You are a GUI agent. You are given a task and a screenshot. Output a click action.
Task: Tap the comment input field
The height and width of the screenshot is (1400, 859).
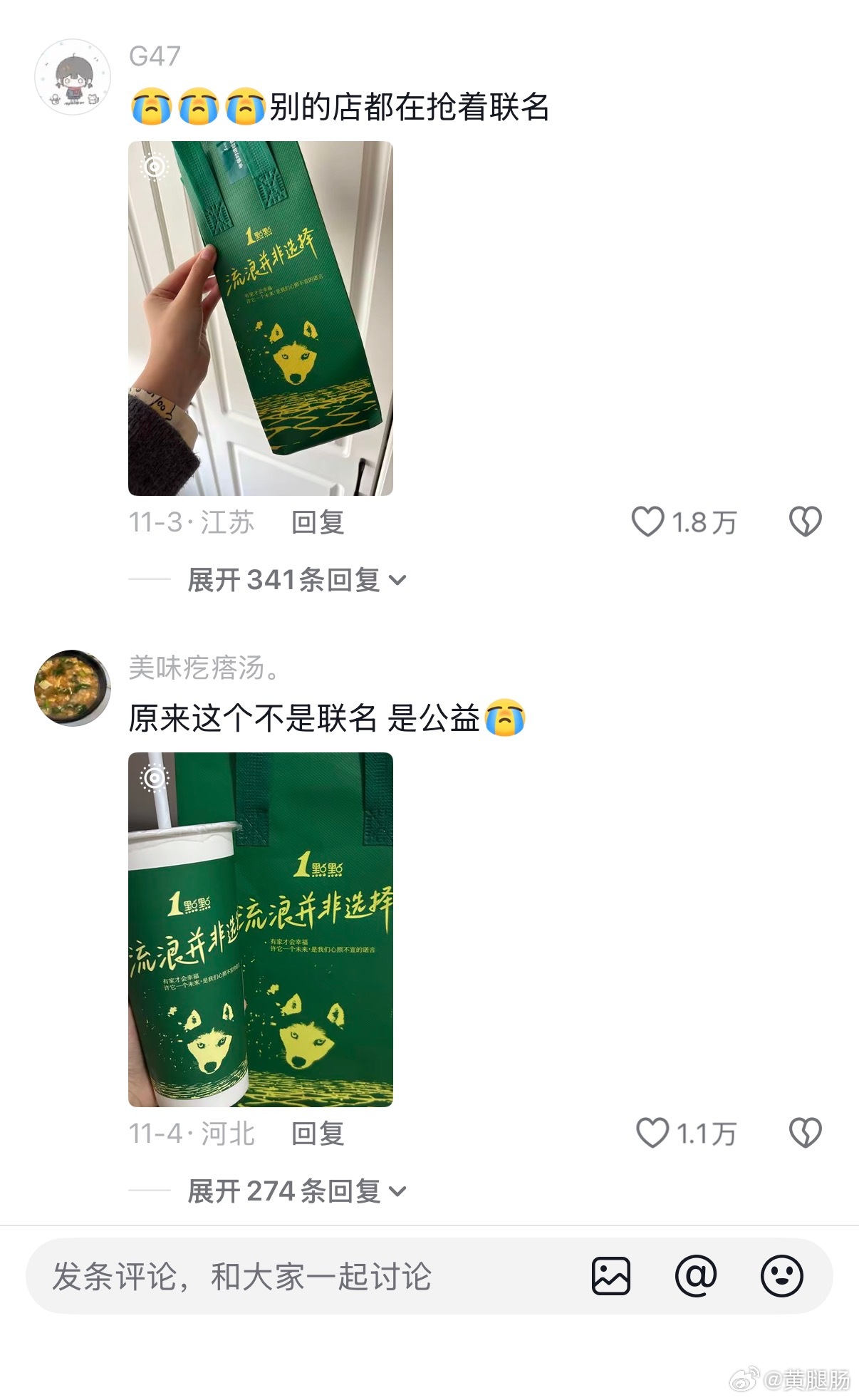(x=285, y=1276)
